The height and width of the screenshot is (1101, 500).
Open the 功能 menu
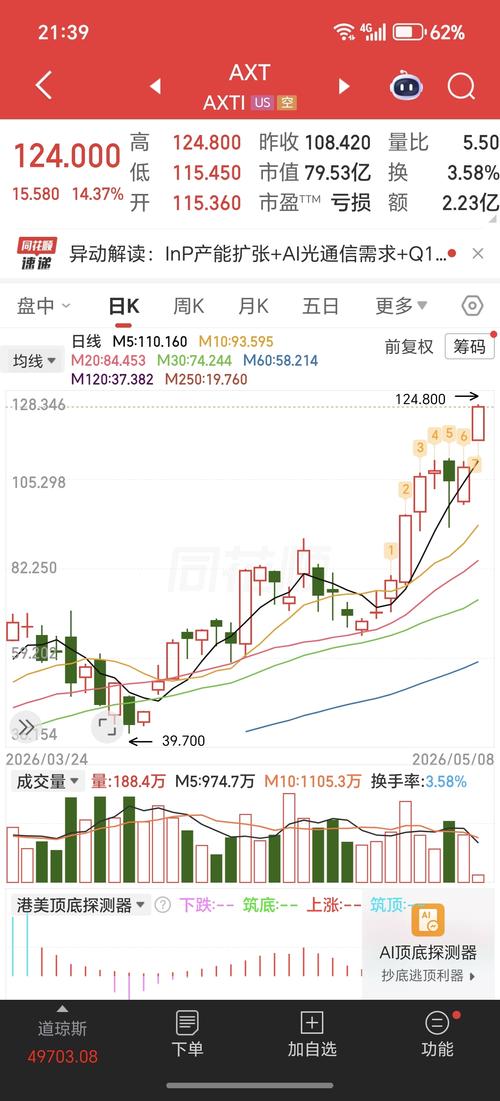tap(438, 1034)
